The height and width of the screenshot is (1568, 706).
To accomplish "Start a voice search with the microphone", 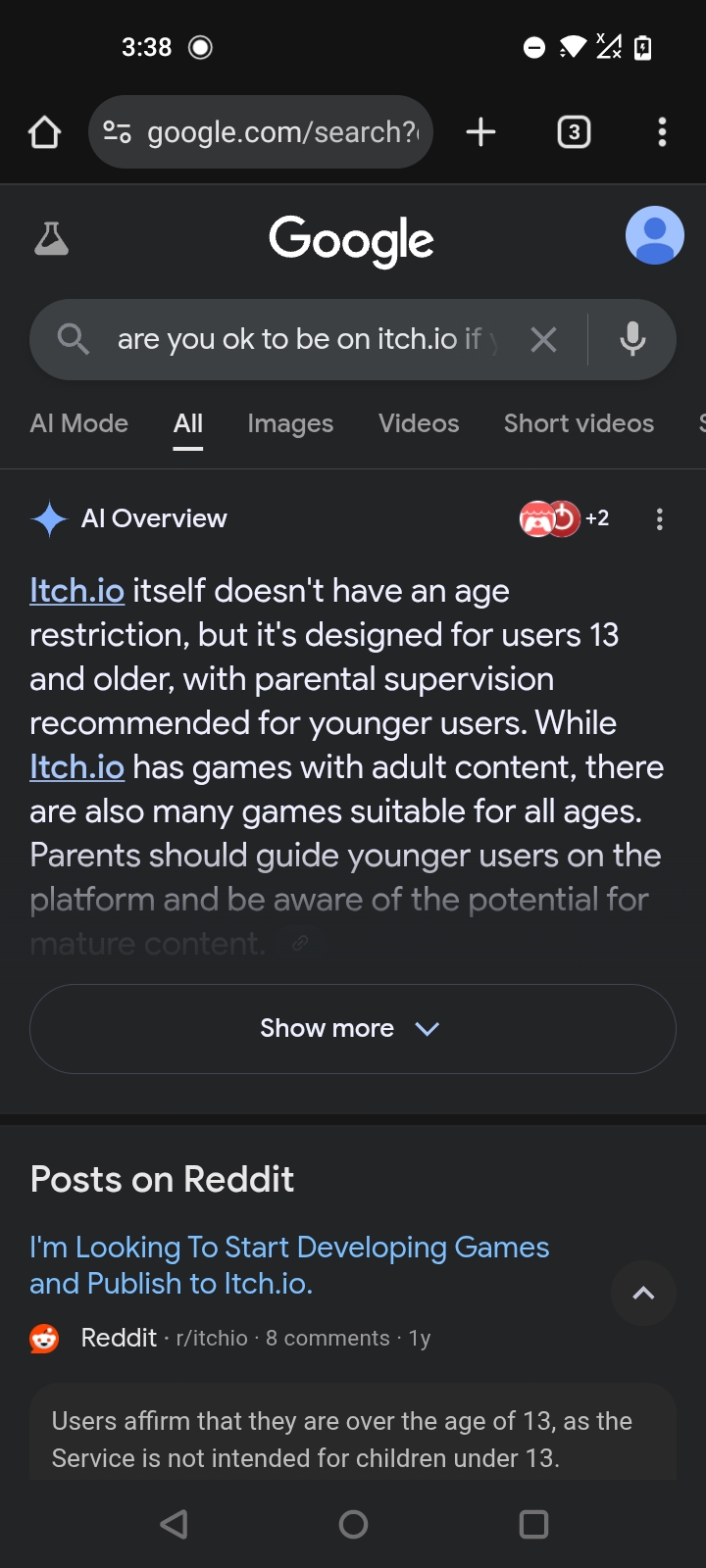I will 632,339.
